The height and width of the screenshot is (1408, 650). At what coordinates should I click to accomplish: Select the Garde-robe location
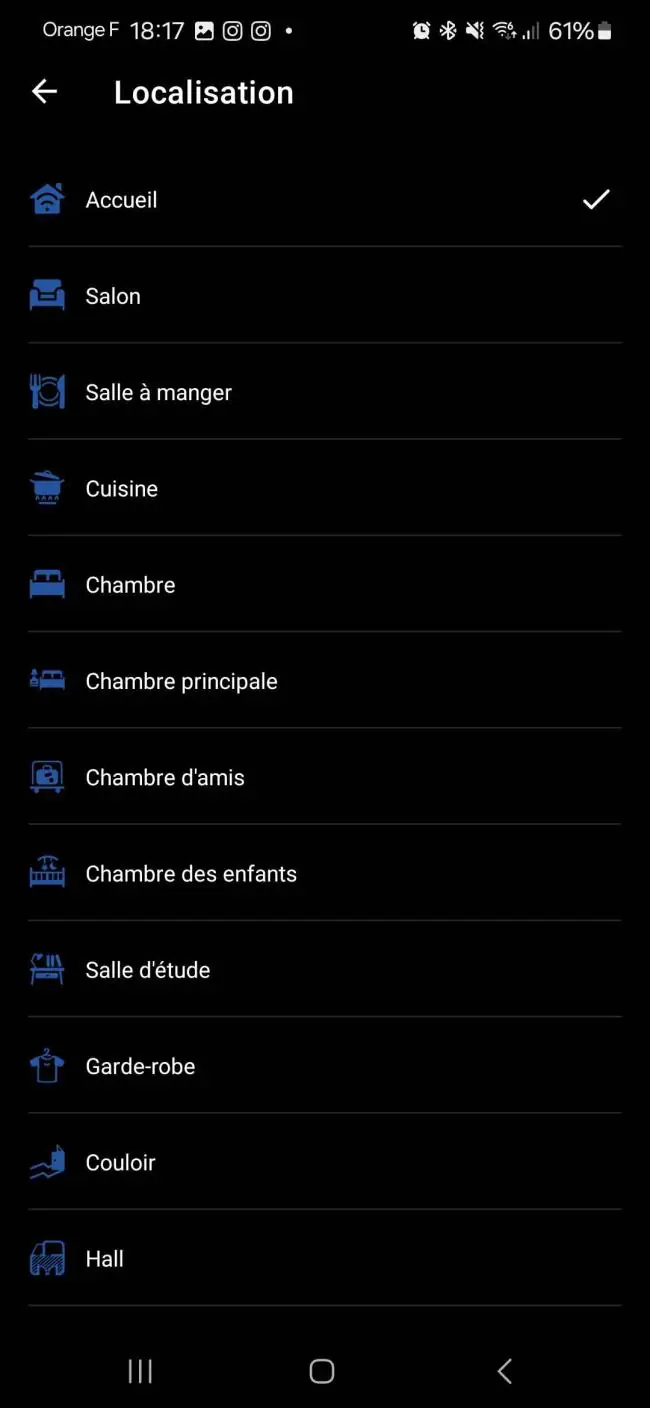click(x=325, y=1065)
